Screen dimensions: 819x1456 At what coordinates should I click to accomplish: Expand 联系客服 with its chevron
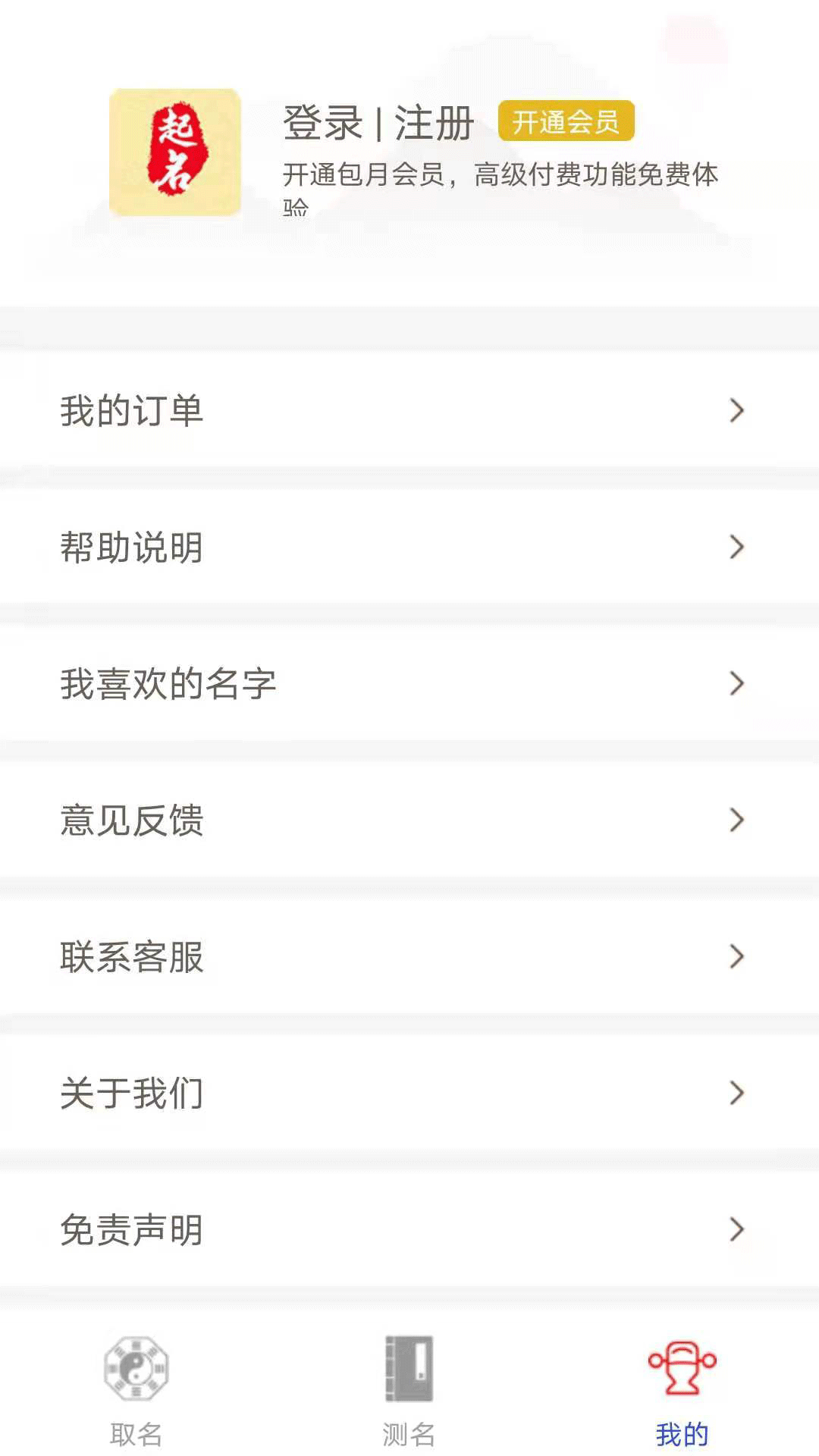point(735,957)
